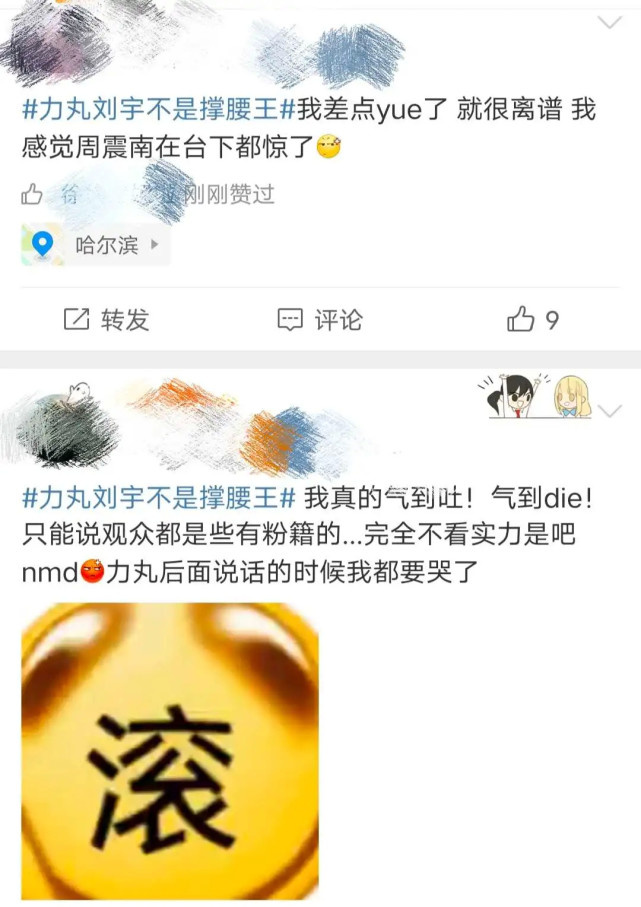Open the hashtag in the 气到吐 post

point(157,496)
